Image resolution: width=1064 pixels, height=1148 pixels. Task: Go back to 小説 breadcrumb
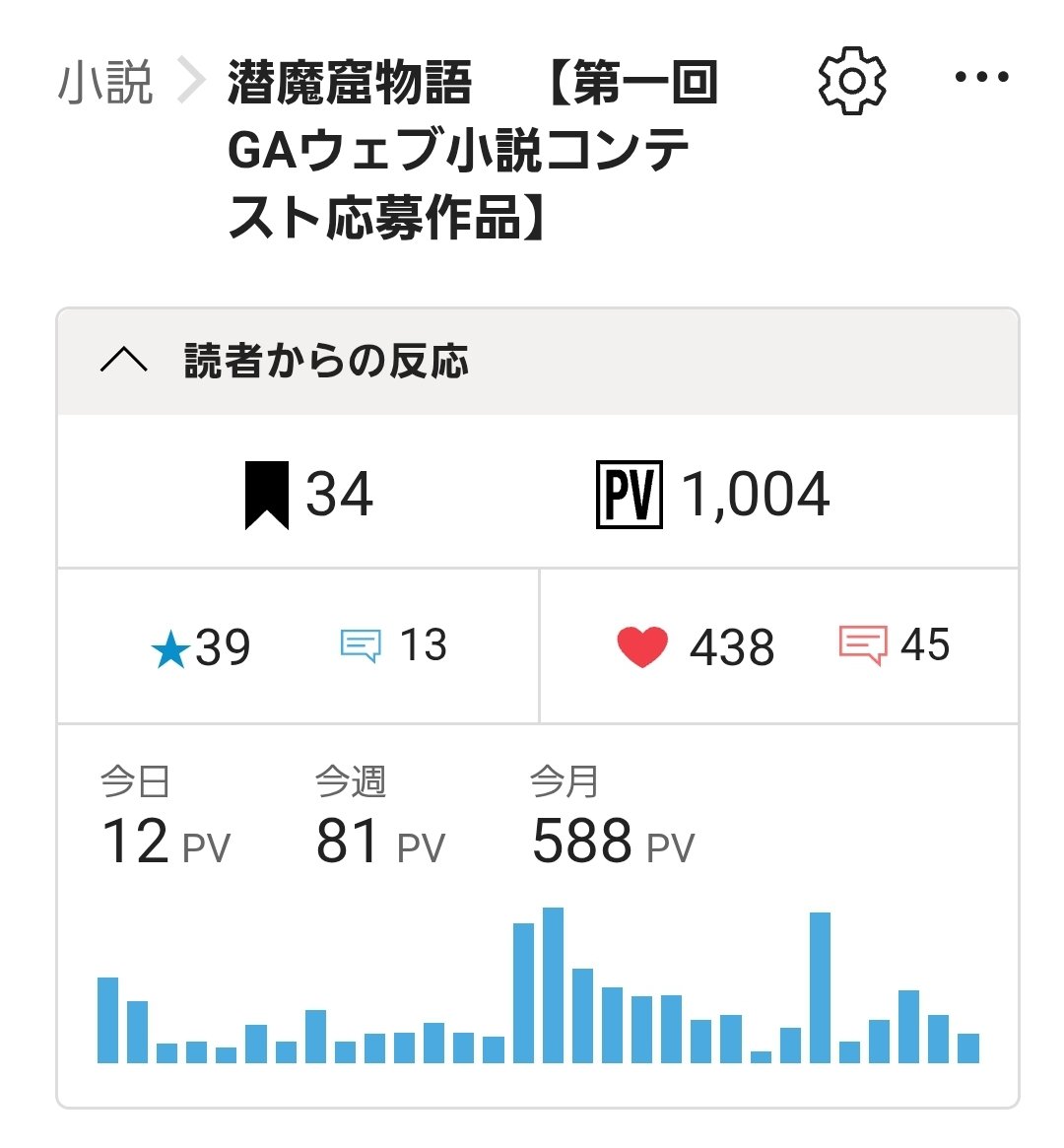[105, 83]
